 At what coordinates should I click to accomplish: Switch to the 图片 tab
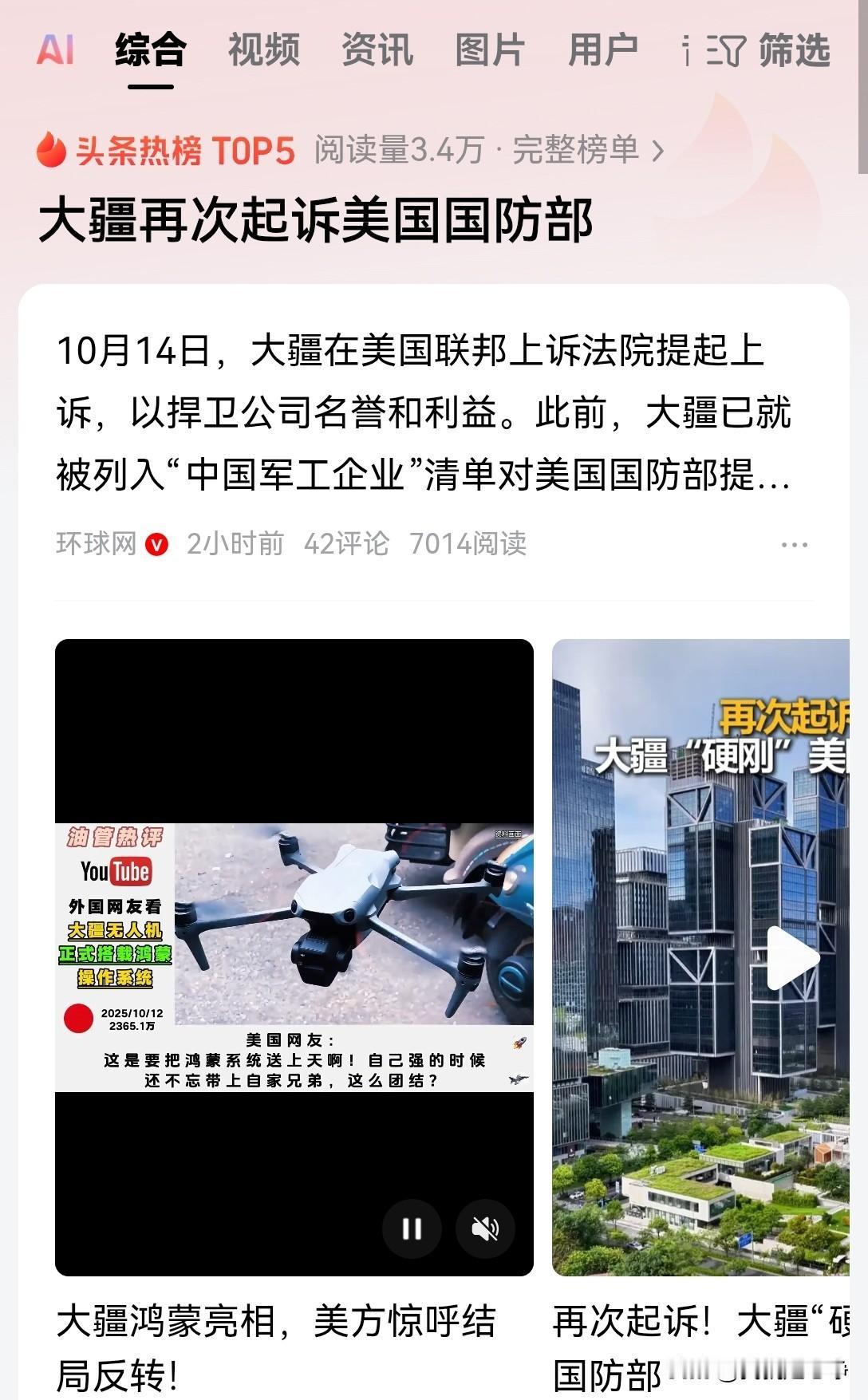pyautogui.click(x=490, y=50)
